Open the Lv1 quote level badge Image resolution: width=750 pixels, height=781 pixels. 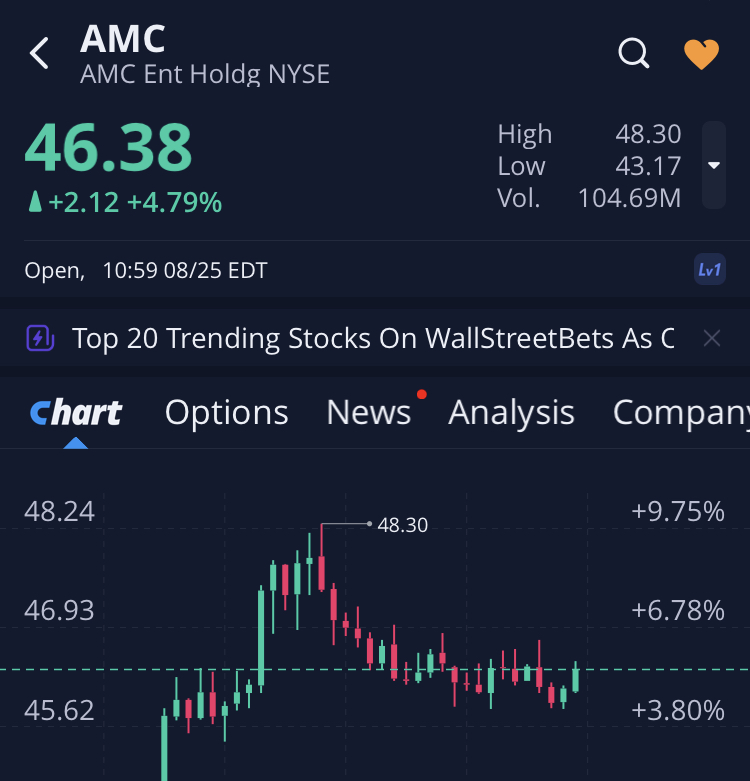pos(710,269)
